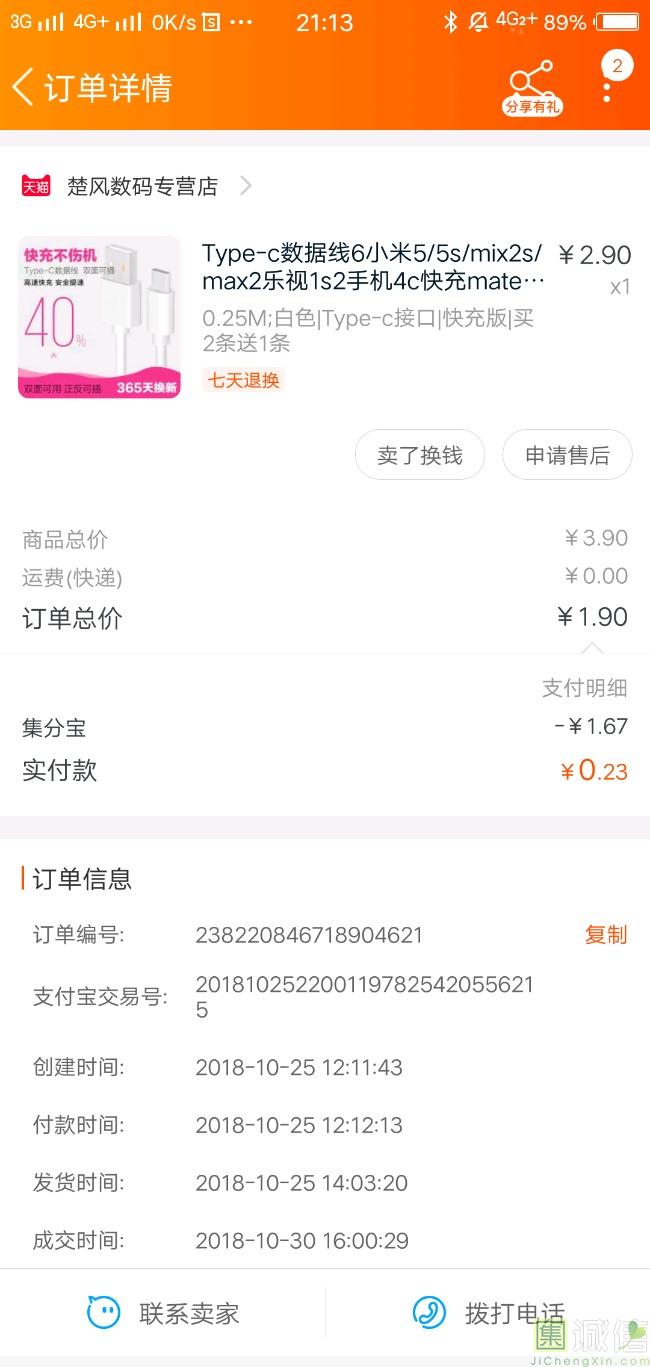Go back from the order details page
Screen dimensions: 650x1367
[24, 87]
